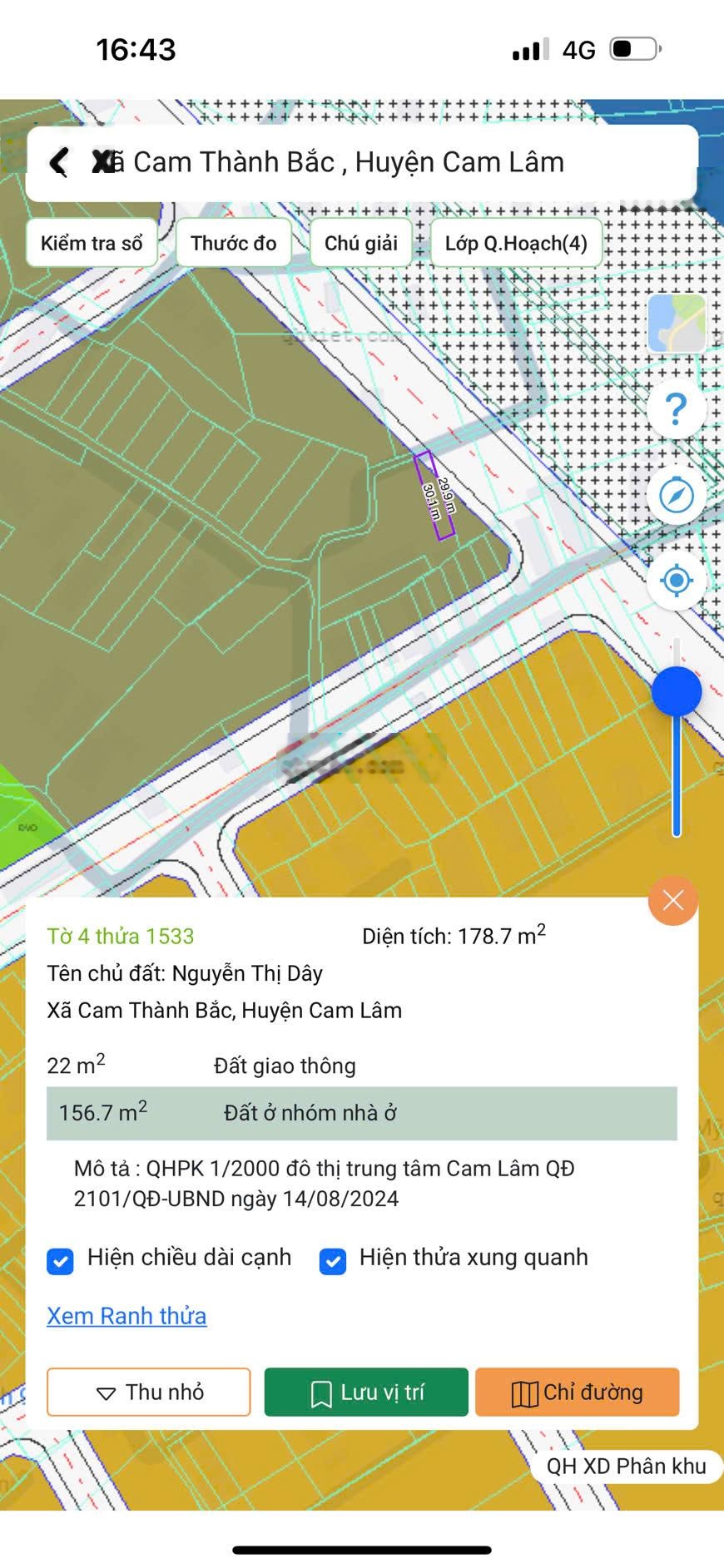Open Kiểm tra sổ
This screenshot has height=1568, width=724.
point(92,243)
